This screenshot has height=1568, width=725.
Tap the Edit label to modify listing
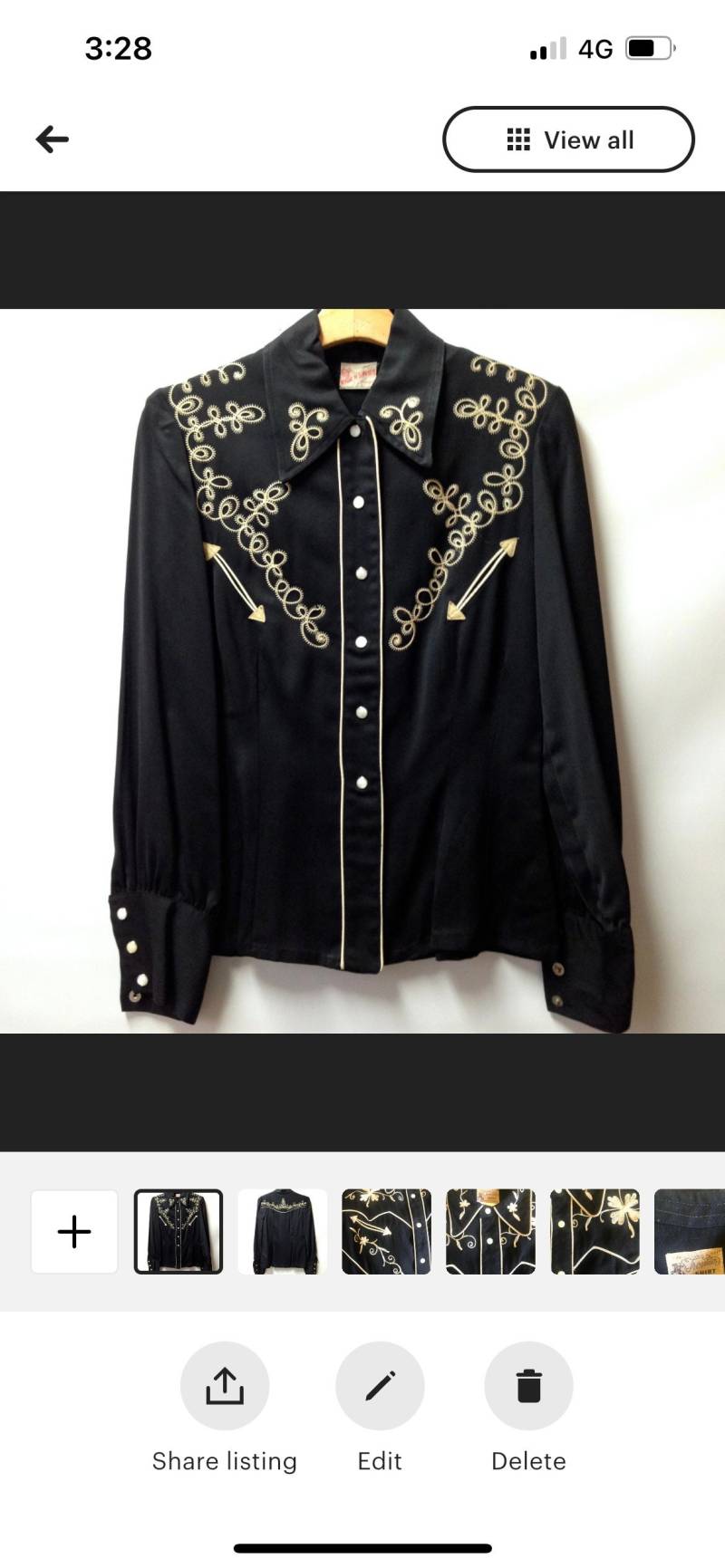point(379,1460)
